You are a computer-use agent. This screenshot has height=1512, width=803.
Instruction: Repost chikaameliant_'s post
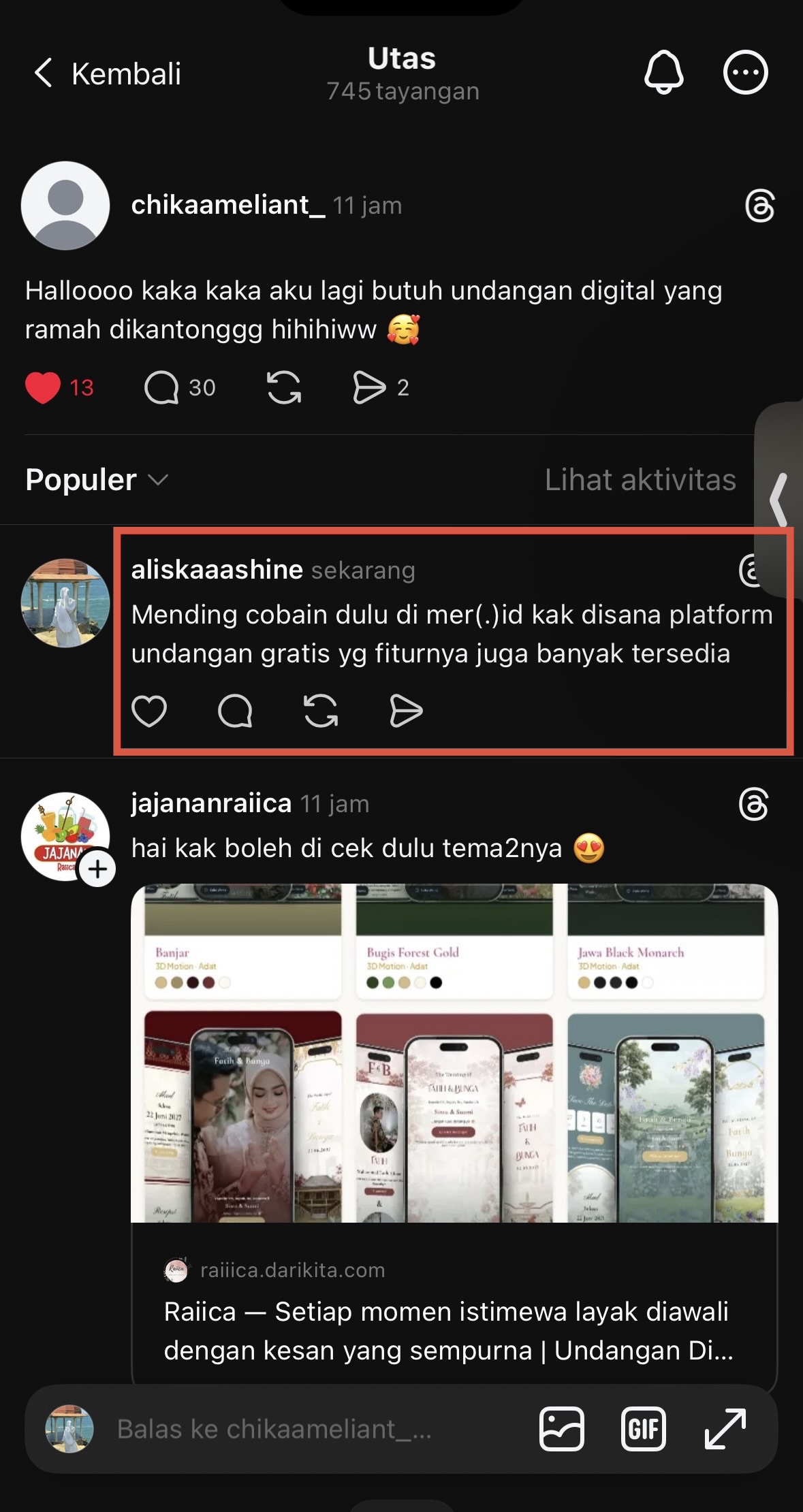coord(284,387)
